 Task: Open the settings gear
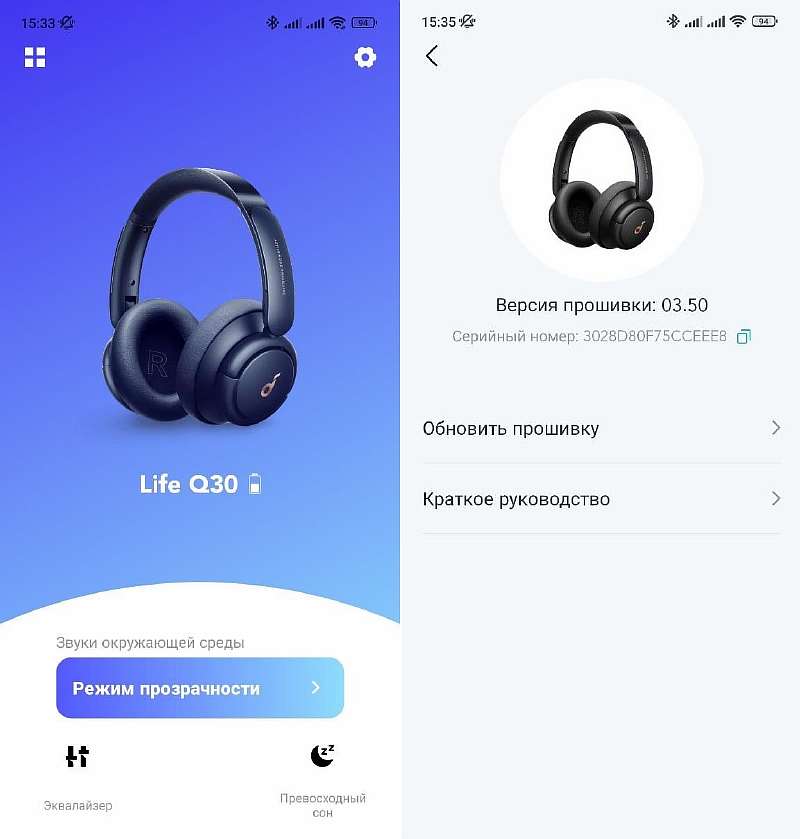coord(365,57)
